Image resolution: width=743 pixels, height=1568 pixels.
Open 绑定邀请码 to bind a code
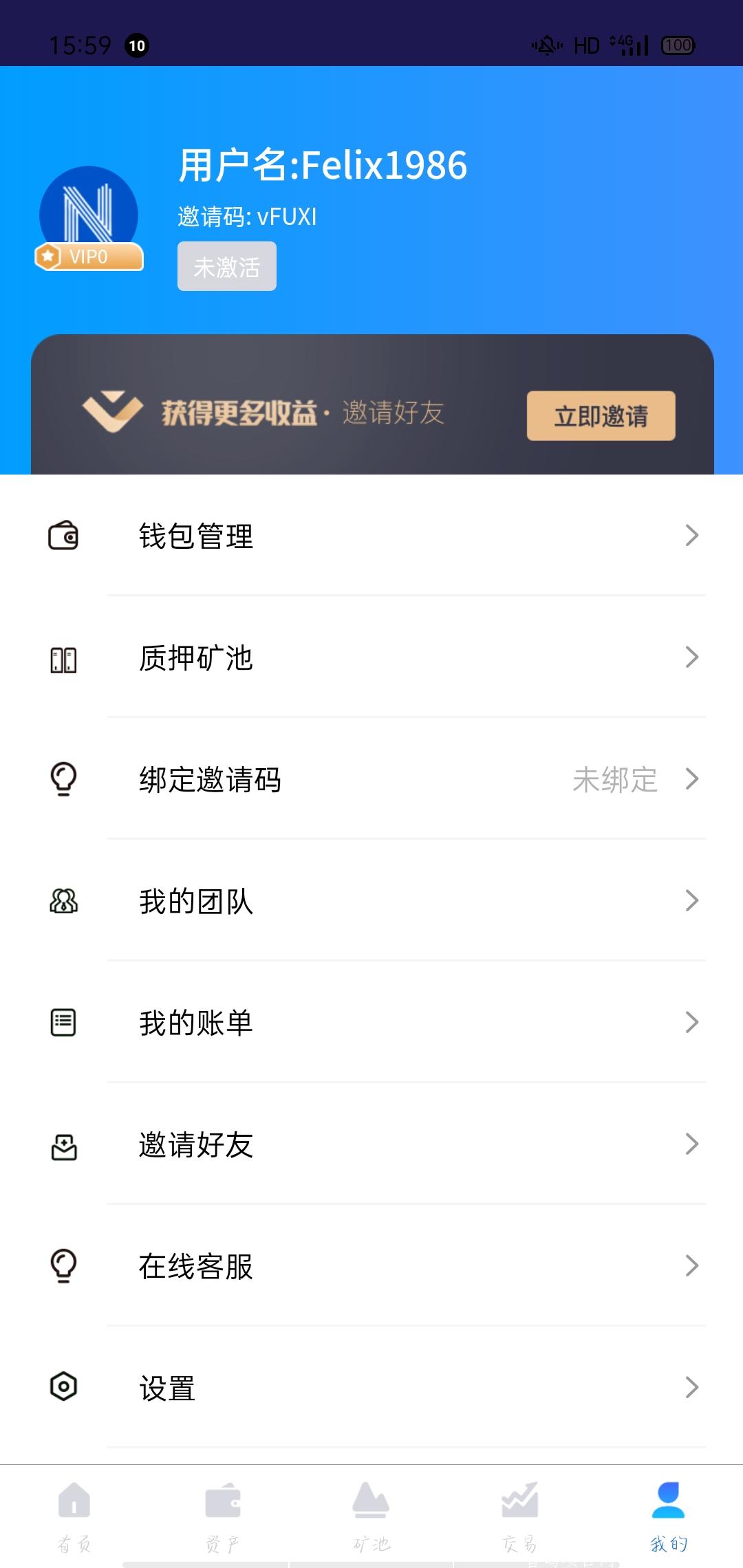click(371, 779)
